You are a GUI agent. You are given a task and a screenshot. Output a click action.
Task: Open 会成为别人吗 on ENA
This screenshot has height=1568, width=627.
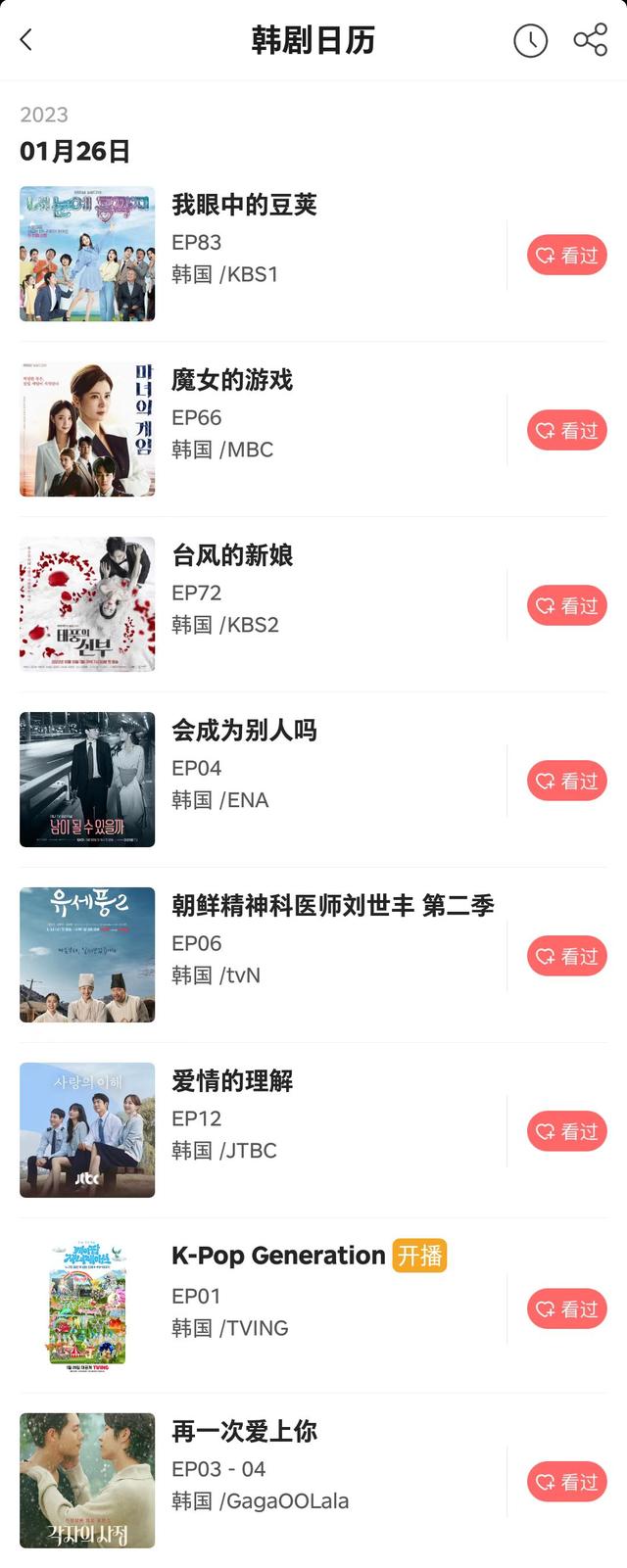tap(244, 731)
